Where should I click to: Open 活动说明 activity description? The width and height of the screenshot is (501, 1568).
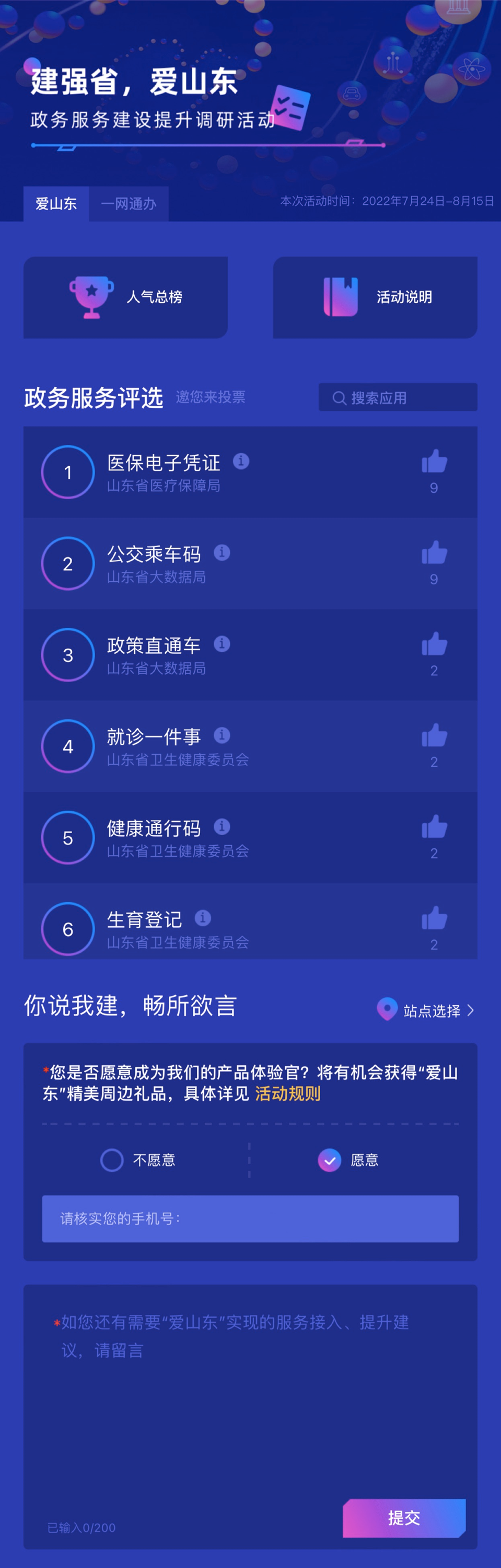[375, 297]
